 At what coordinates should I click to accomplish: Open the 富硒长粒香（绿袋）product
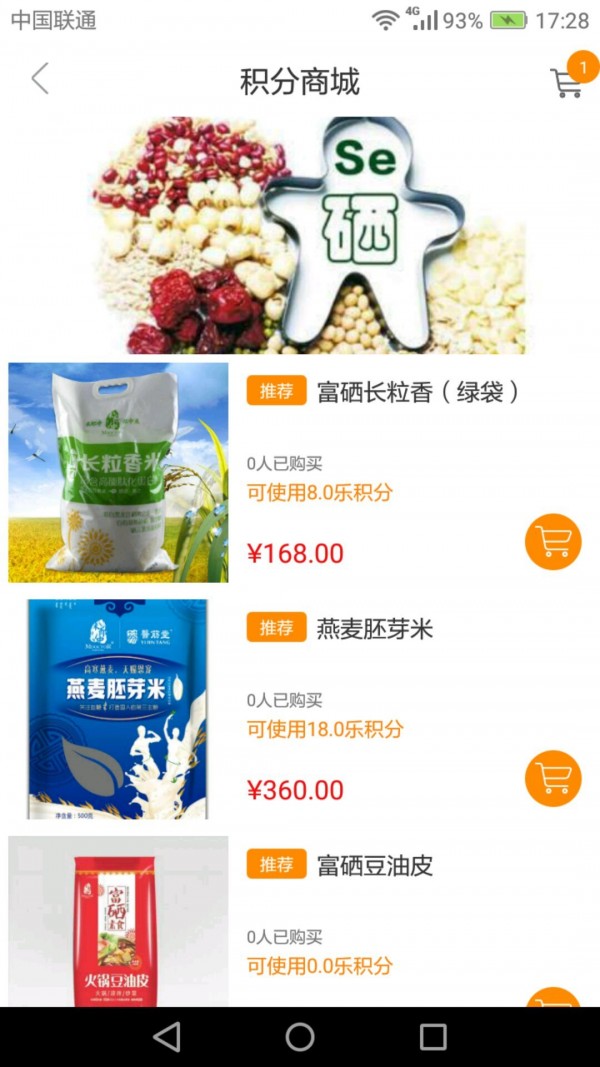click(x=418, y=391)
